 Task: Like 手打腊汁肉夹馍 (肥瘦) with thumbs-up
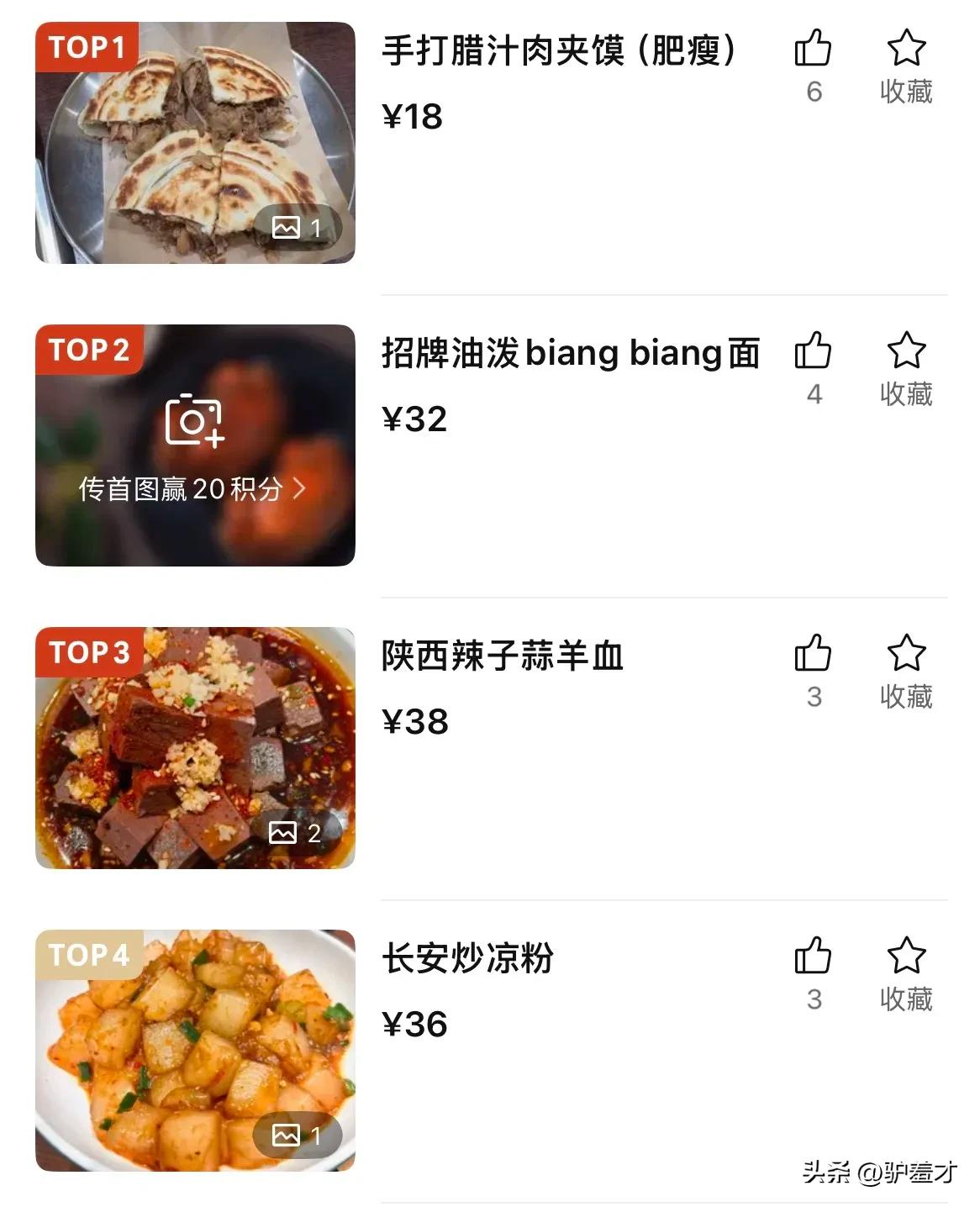point(813,48)
